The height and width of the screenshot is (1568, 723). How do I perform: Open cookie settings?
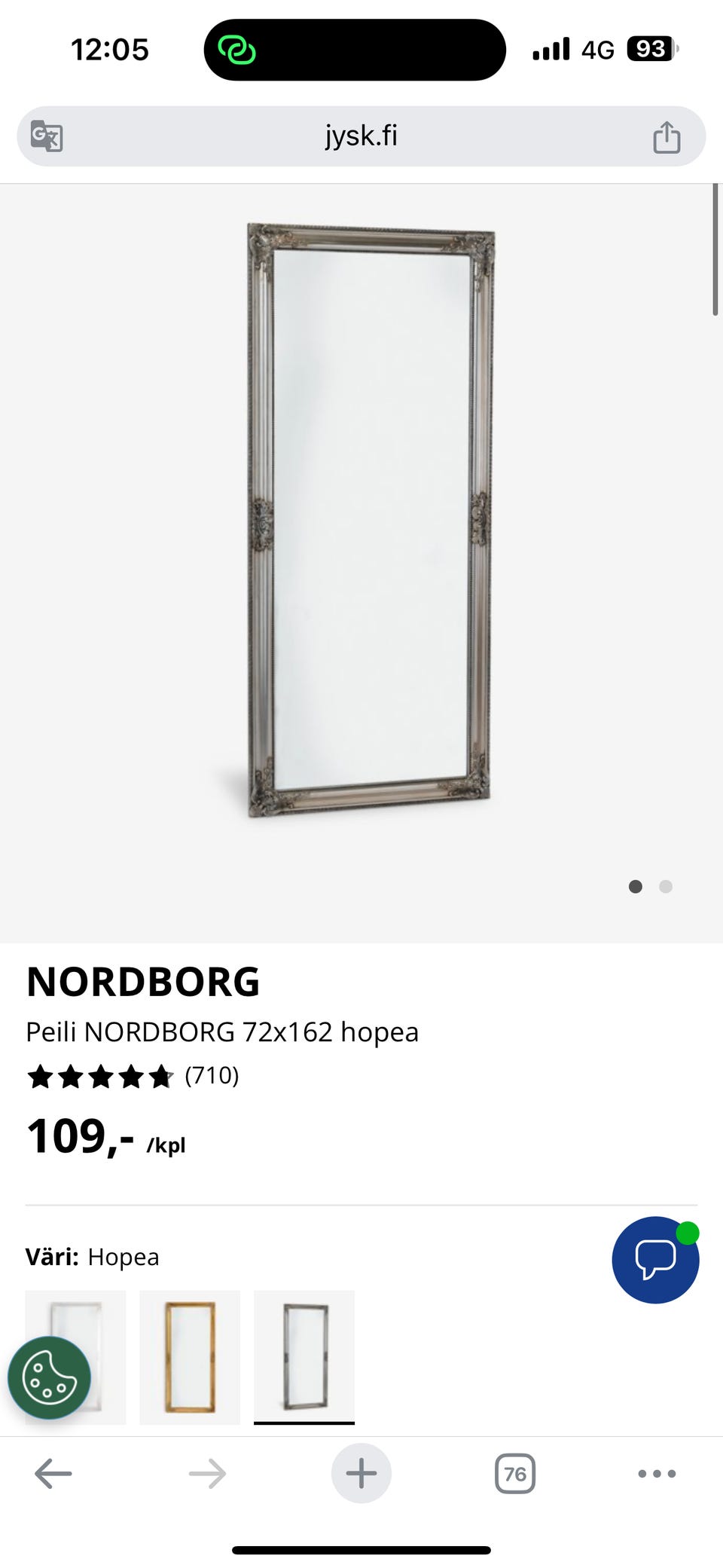(x=50, y=1378)
